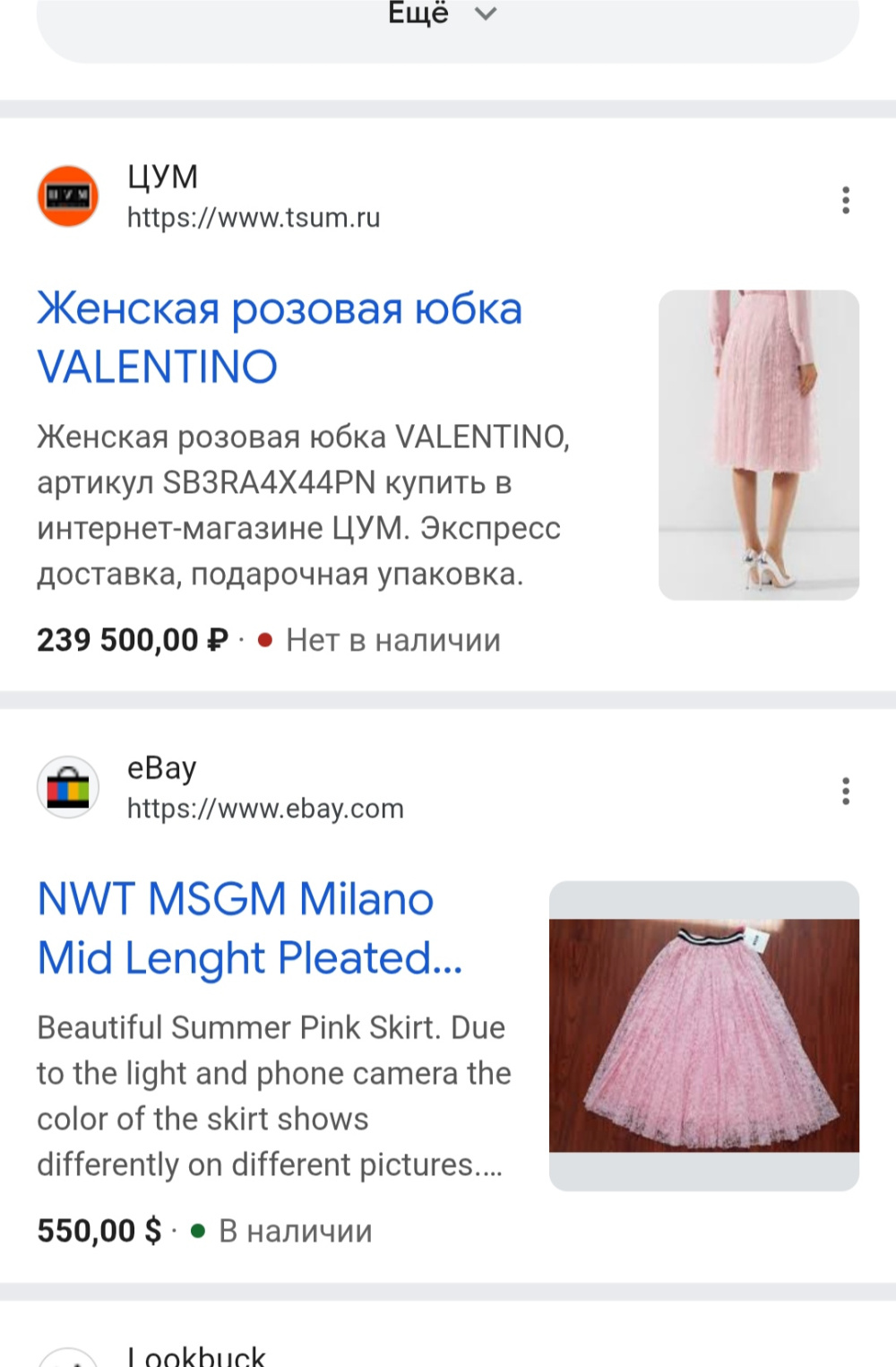Click the eBay shopping bag favicon
896x1367 pixels.
click(67, 789)
